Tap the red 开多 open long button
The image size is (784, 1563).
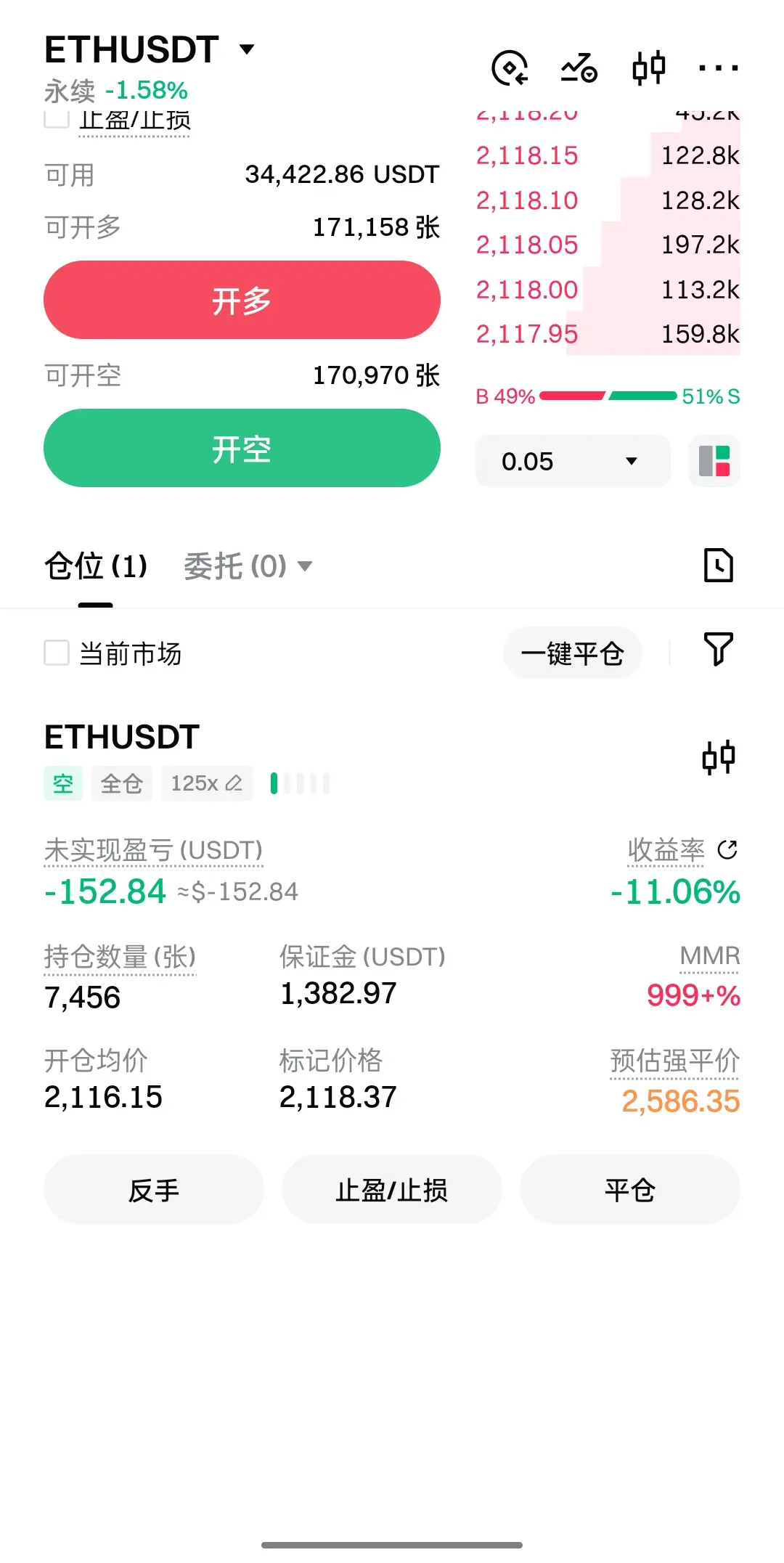[x=242, y=300]
